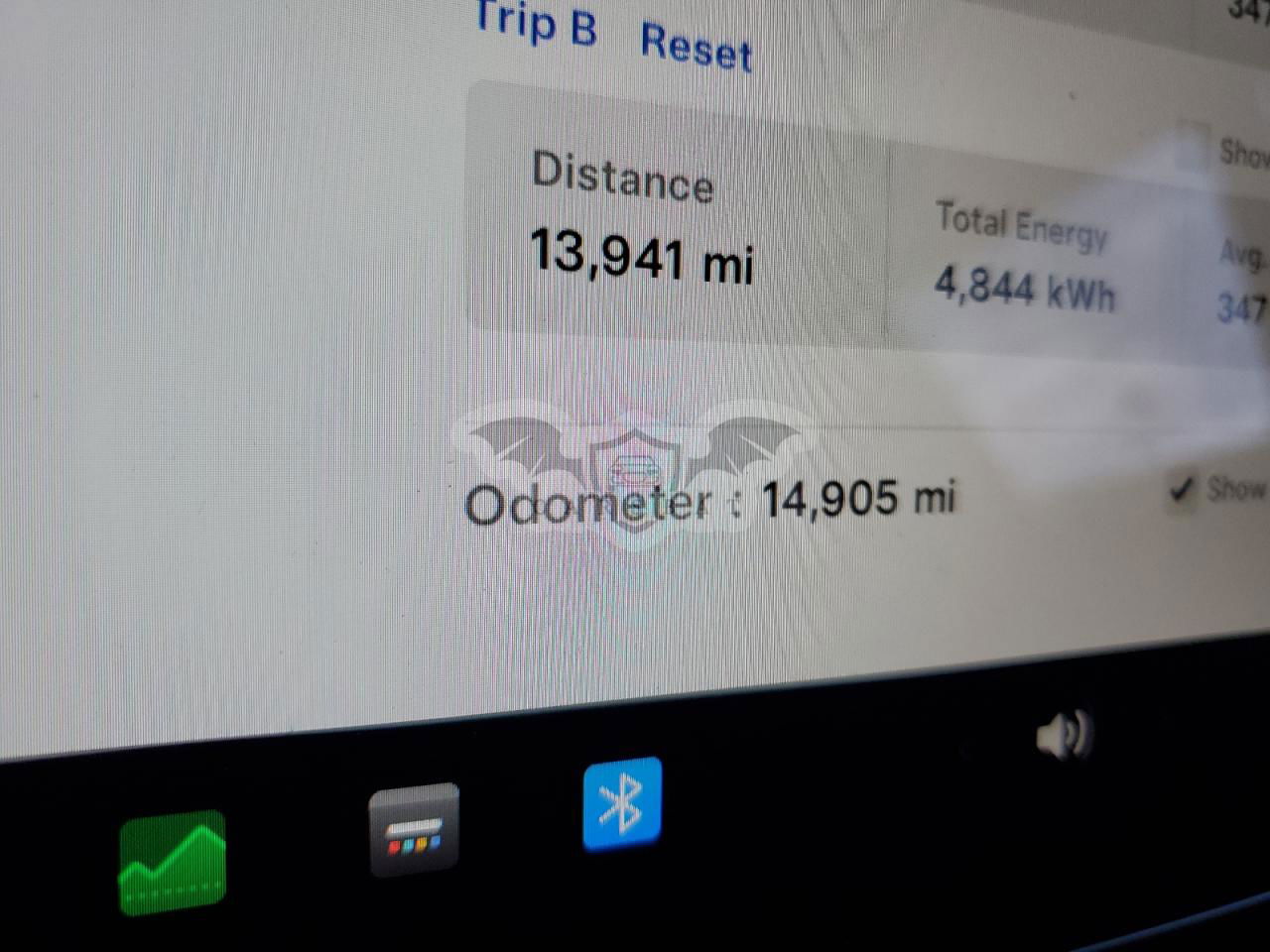Open the green energy chart app
1270x952 pixels.
click(x=173, y=862)
